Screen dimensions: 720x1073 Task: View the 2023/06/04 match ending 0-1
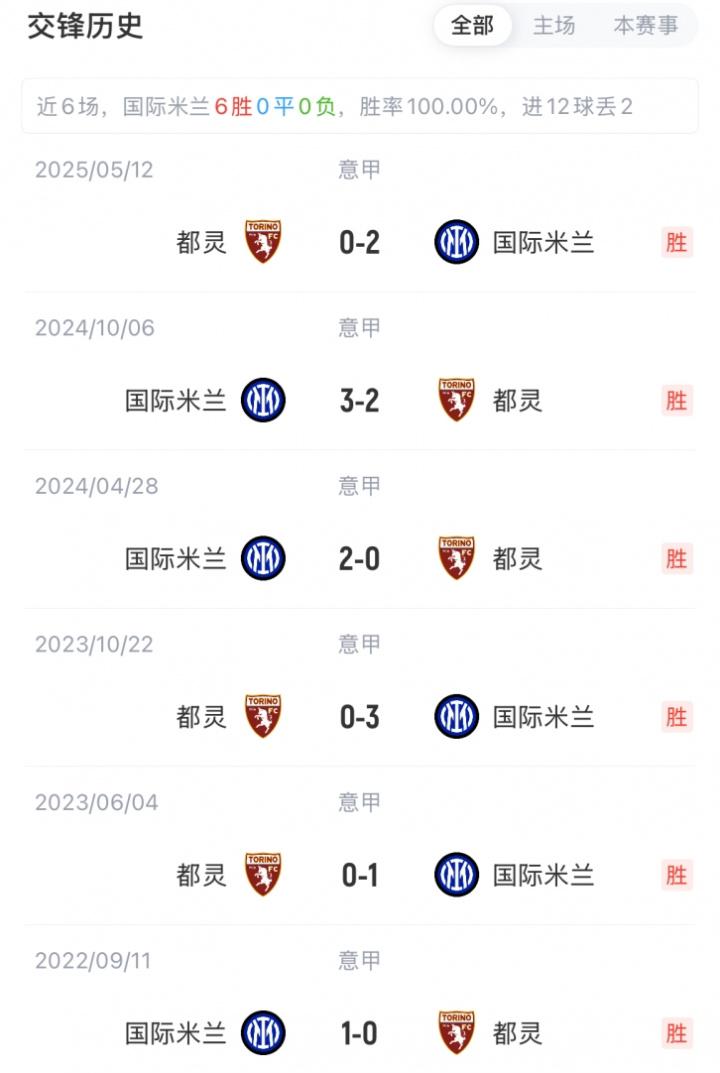[x=360, y=875]
